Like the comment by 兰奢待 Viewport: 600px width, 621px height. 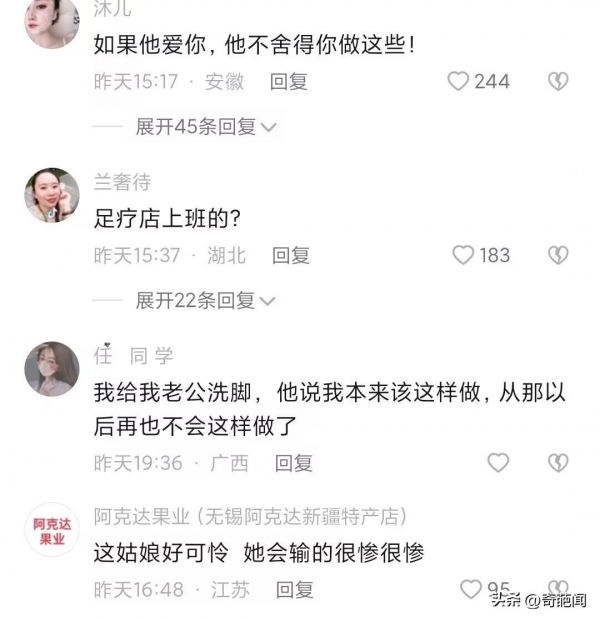click(463, 255)
